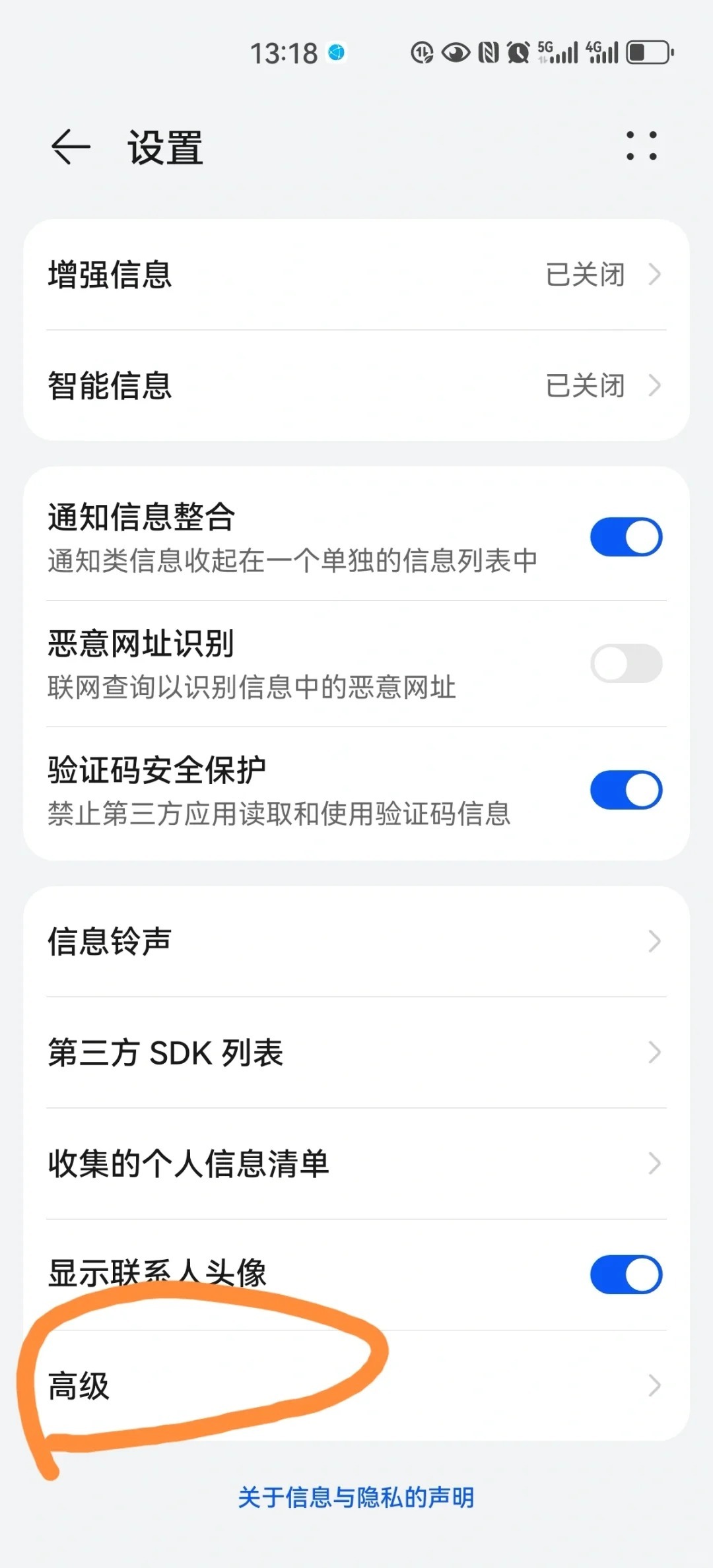
Task: Read 关于信息与隐私的声明 link
Action: click(356, 1497)
